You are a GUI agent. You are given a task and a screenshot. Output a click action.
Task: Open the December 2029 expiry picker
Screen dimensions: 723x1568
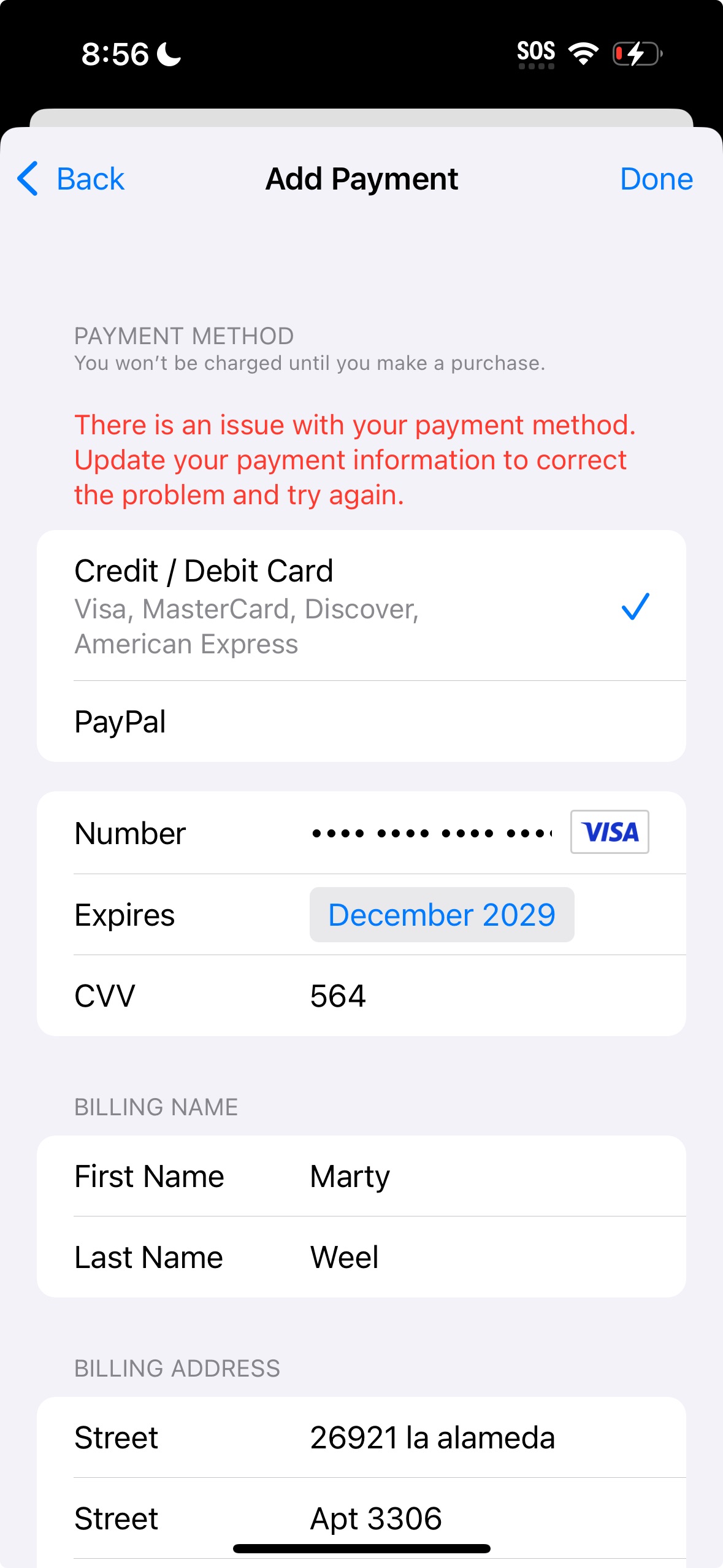[442, 915]
